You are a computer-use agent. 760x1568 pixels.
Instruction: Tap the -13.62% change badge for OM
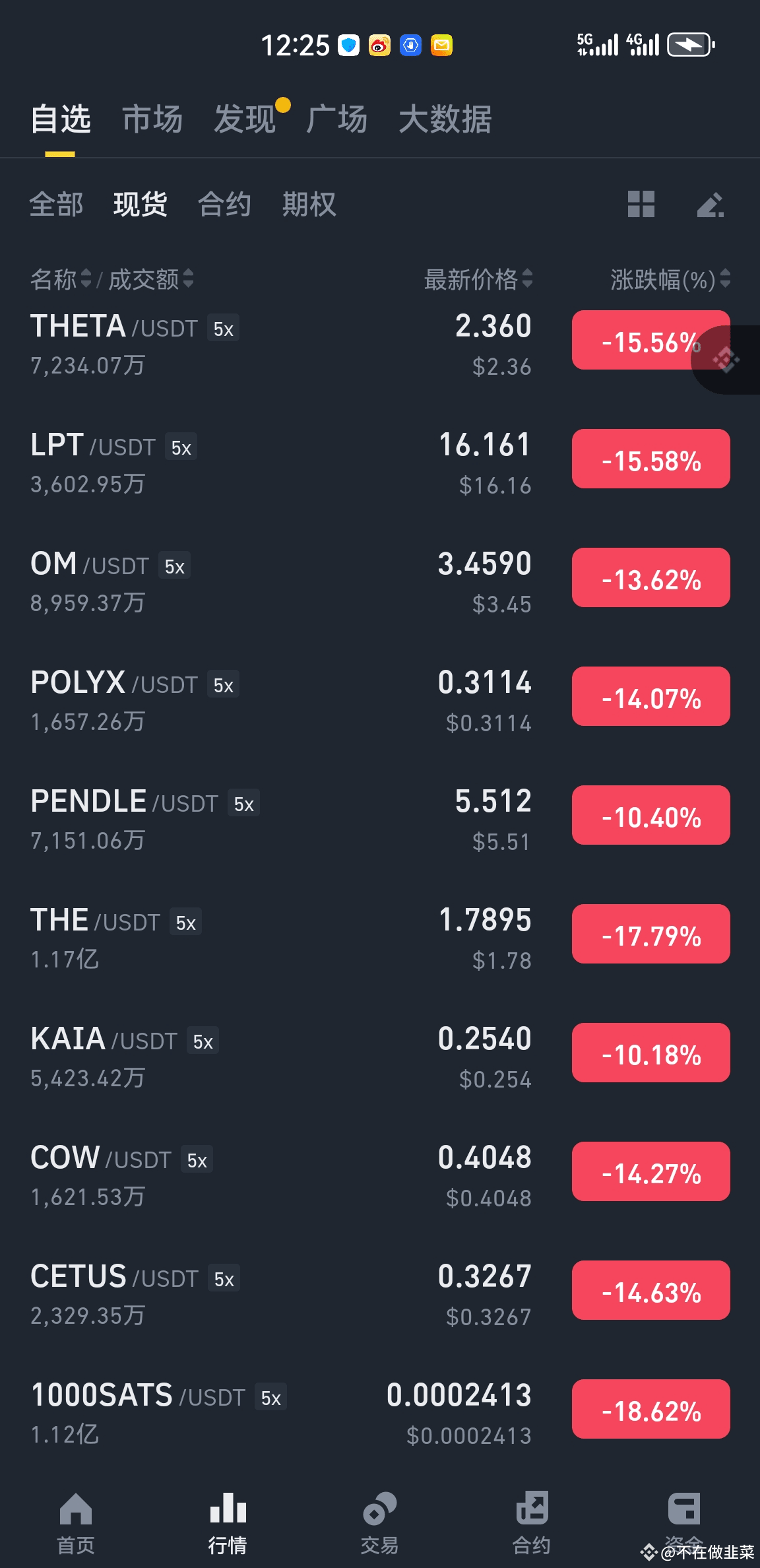[651, 577]
